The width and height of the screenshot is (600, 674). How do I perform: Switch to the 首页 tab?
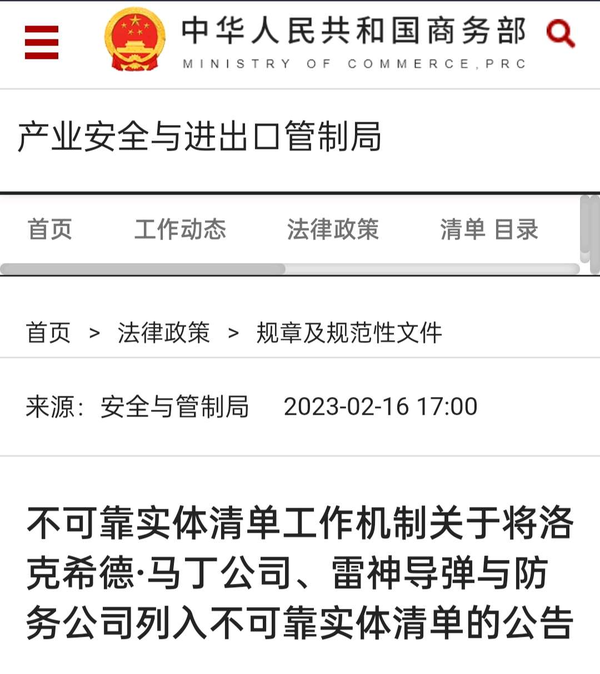click(50, 229)
